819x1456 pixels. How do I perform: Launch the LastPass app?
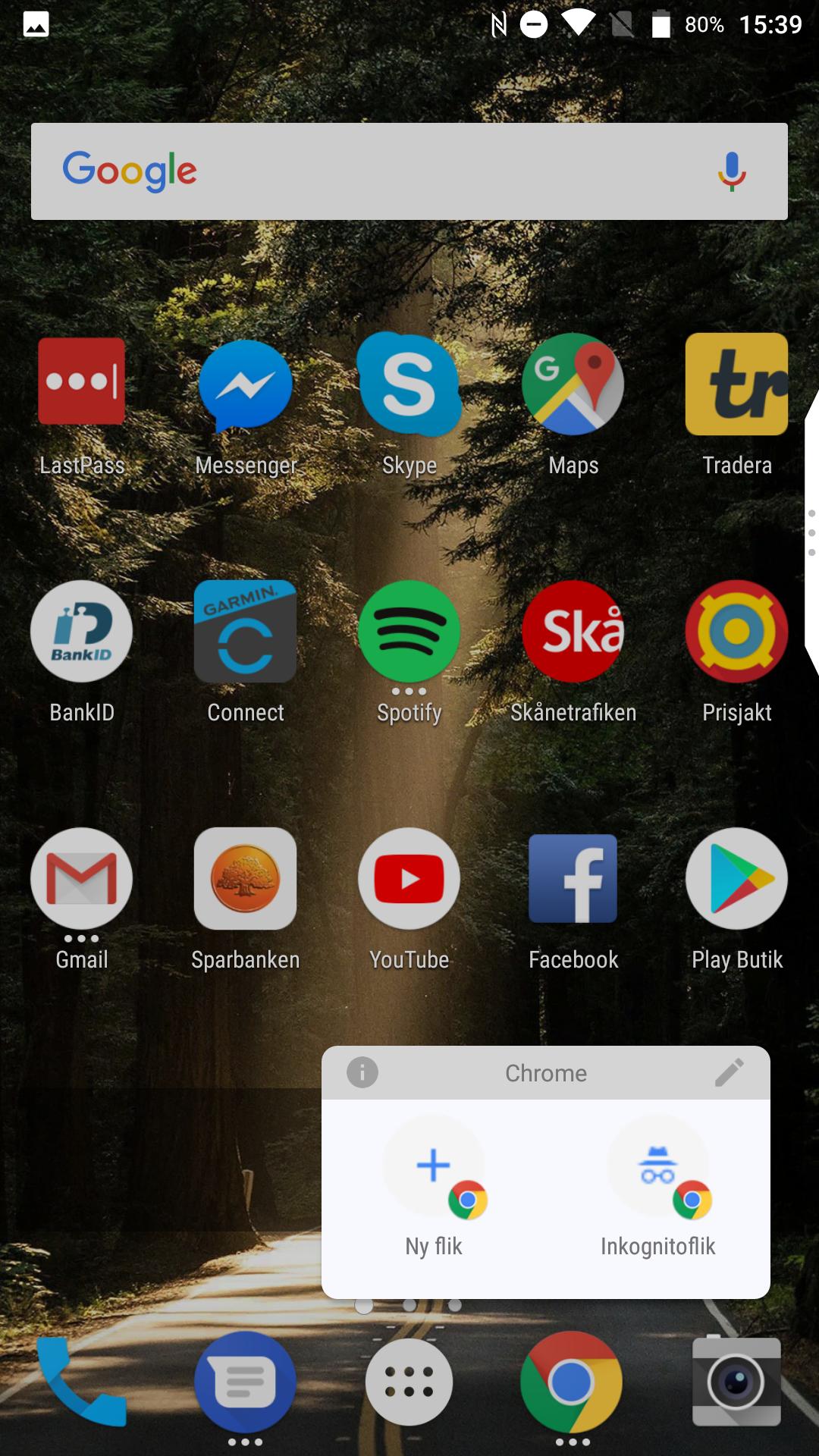82,381
